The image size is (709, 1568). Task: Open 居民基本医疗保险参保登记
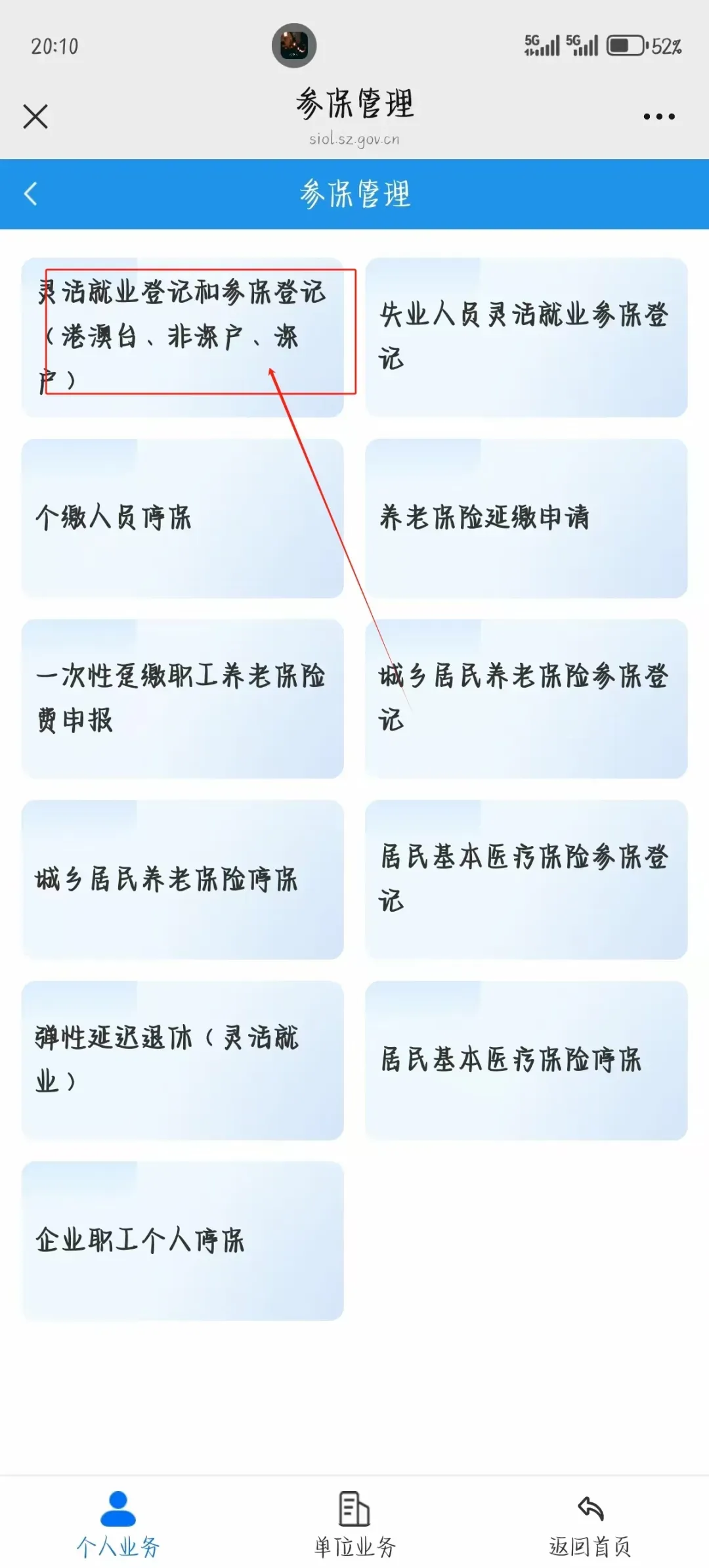(526, 880)
